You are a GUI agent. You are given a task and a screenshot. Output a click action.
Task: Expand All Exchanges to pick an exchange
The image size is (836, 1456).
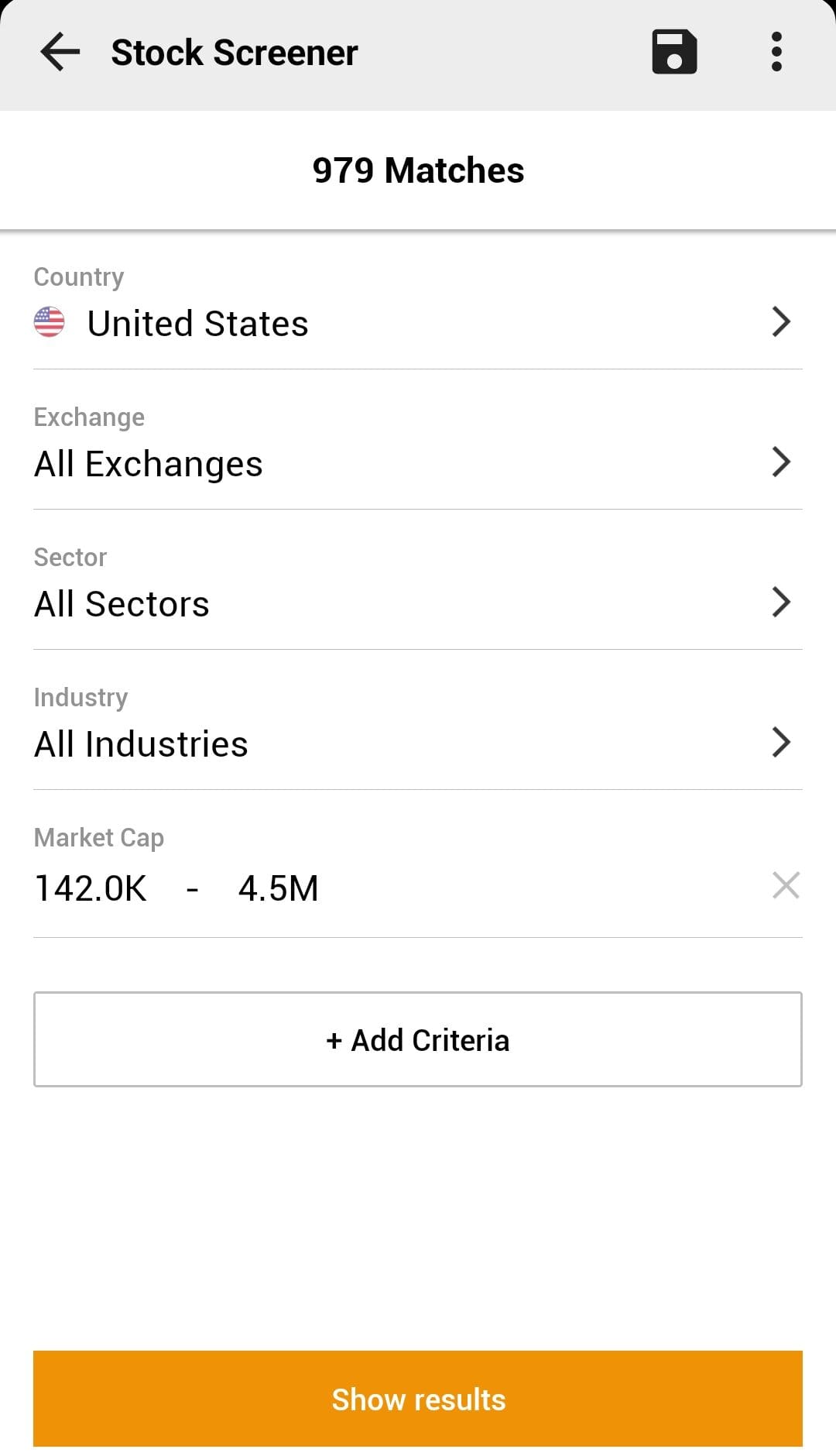click(148, 462)
